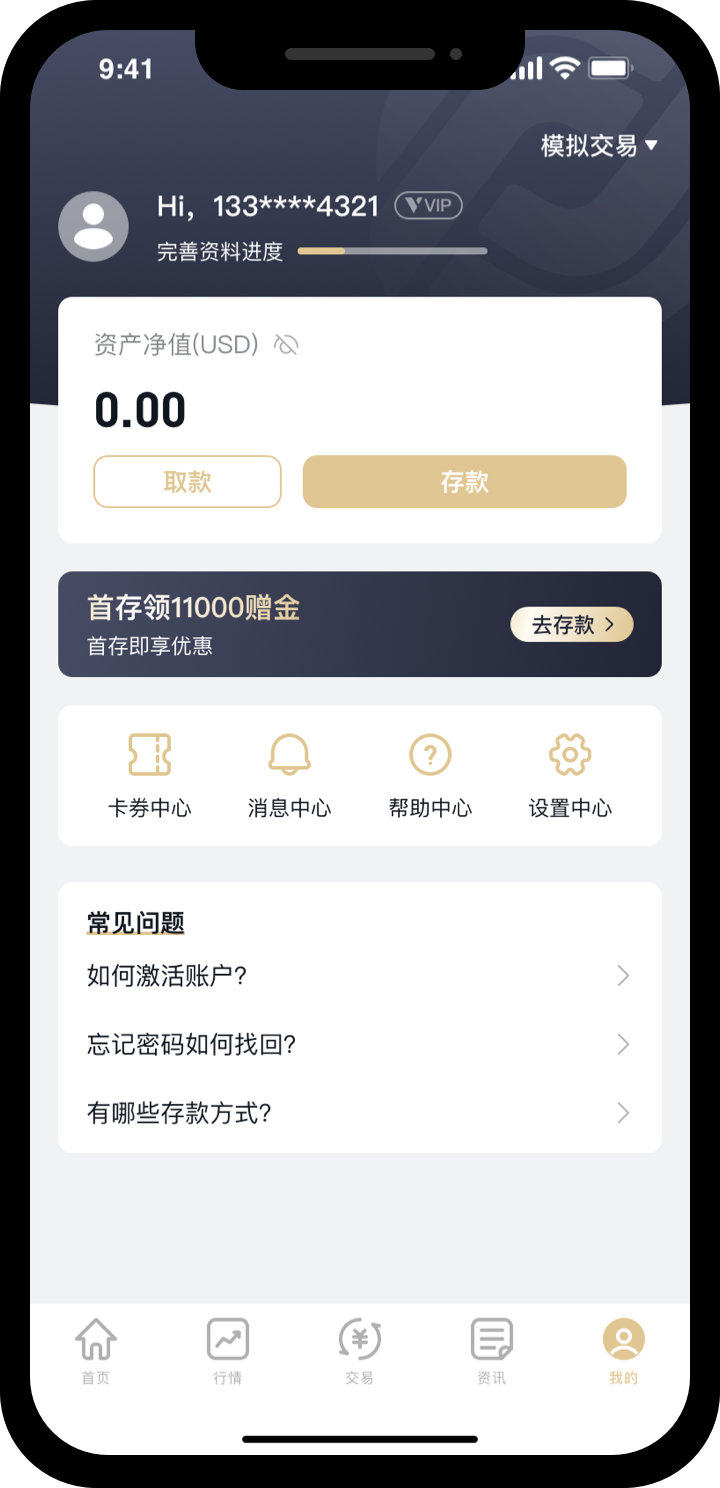Select the 我的 profile tab
Image resolution: width=720 pixels, height=1488 pixels.
[x=623, y=1351]
